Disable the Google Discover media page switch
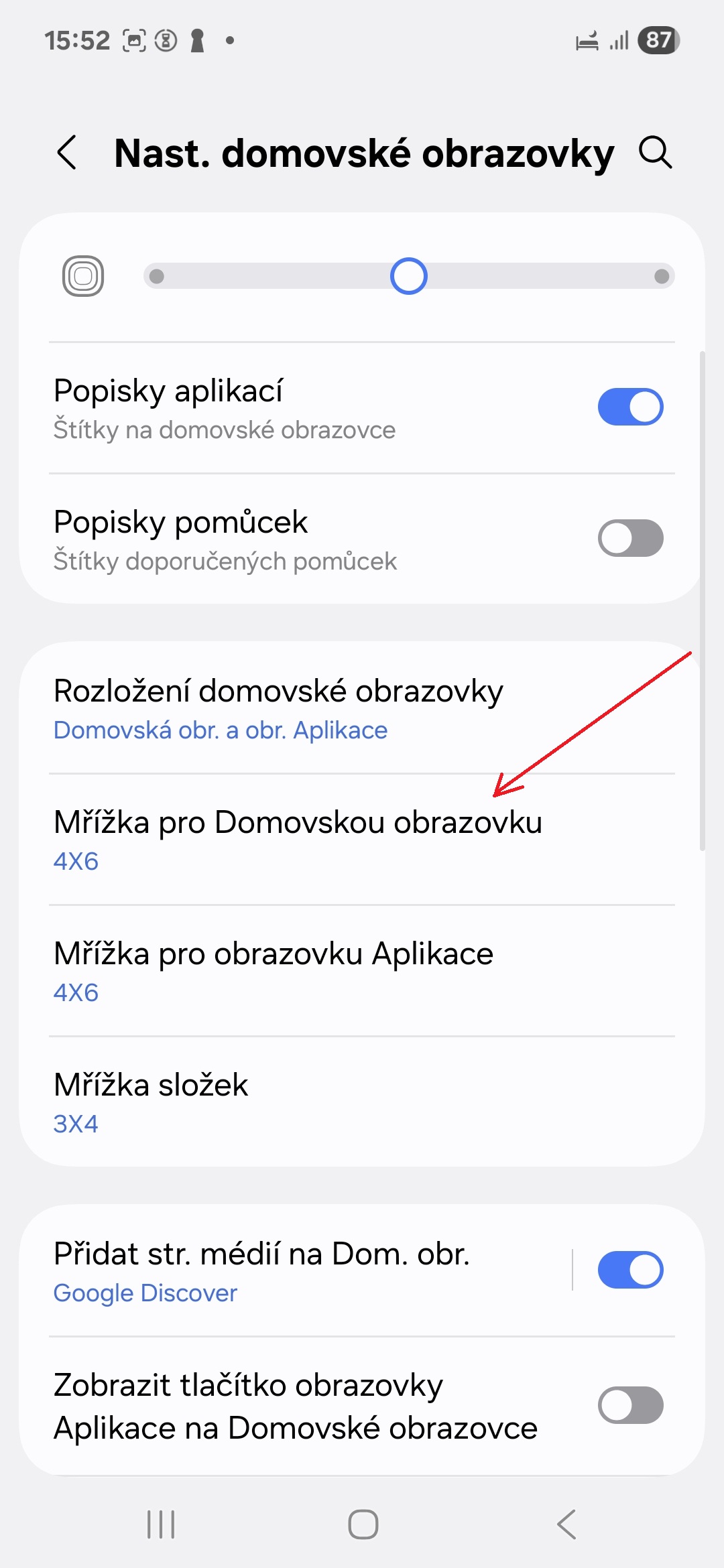This screenshot has width=724, height=1568. pyautogui.click(x=630, y=1270)
